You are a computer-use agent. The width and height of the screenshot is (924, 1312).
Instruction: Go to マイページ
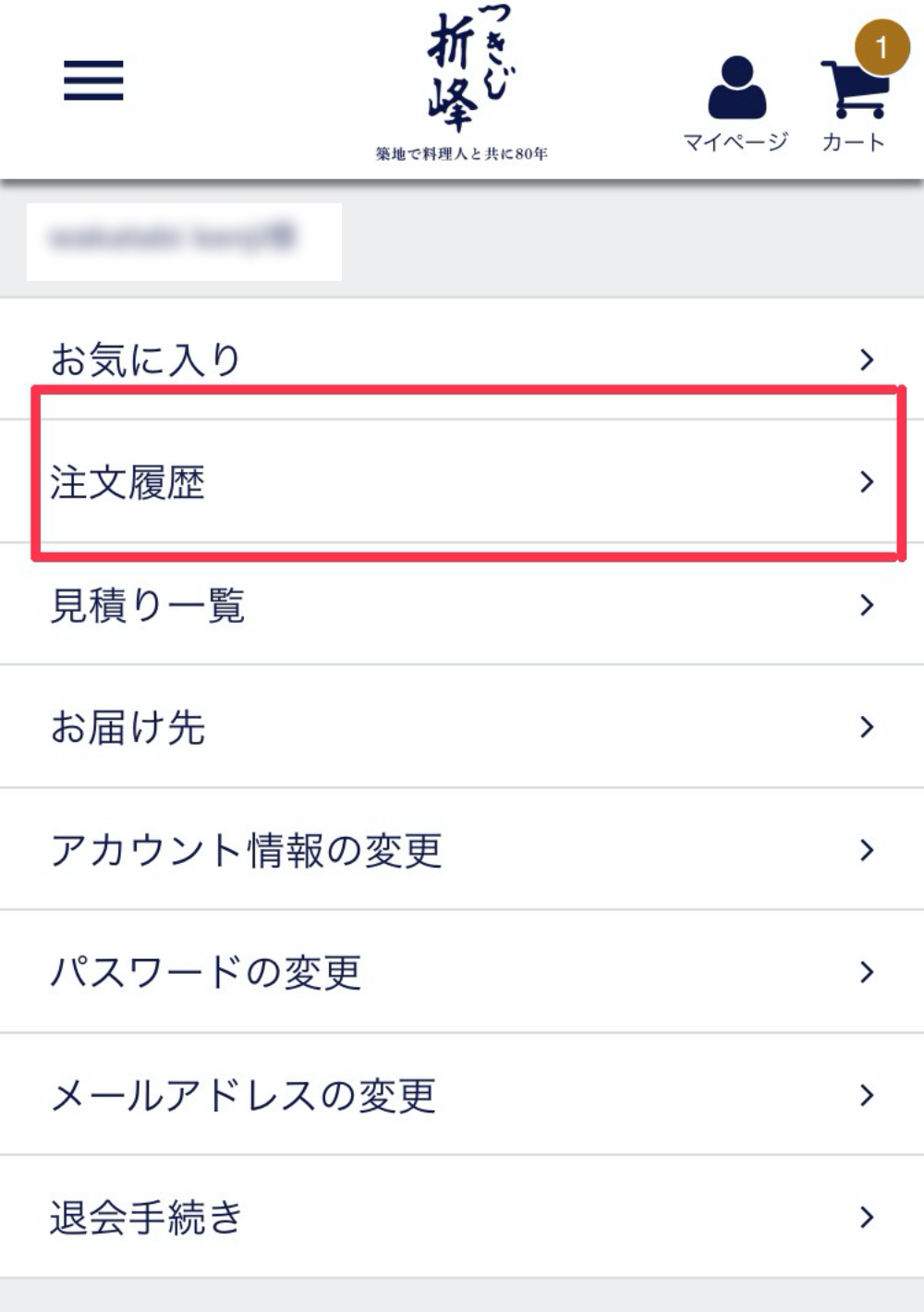pyautogui.click(x=736, y=103)
